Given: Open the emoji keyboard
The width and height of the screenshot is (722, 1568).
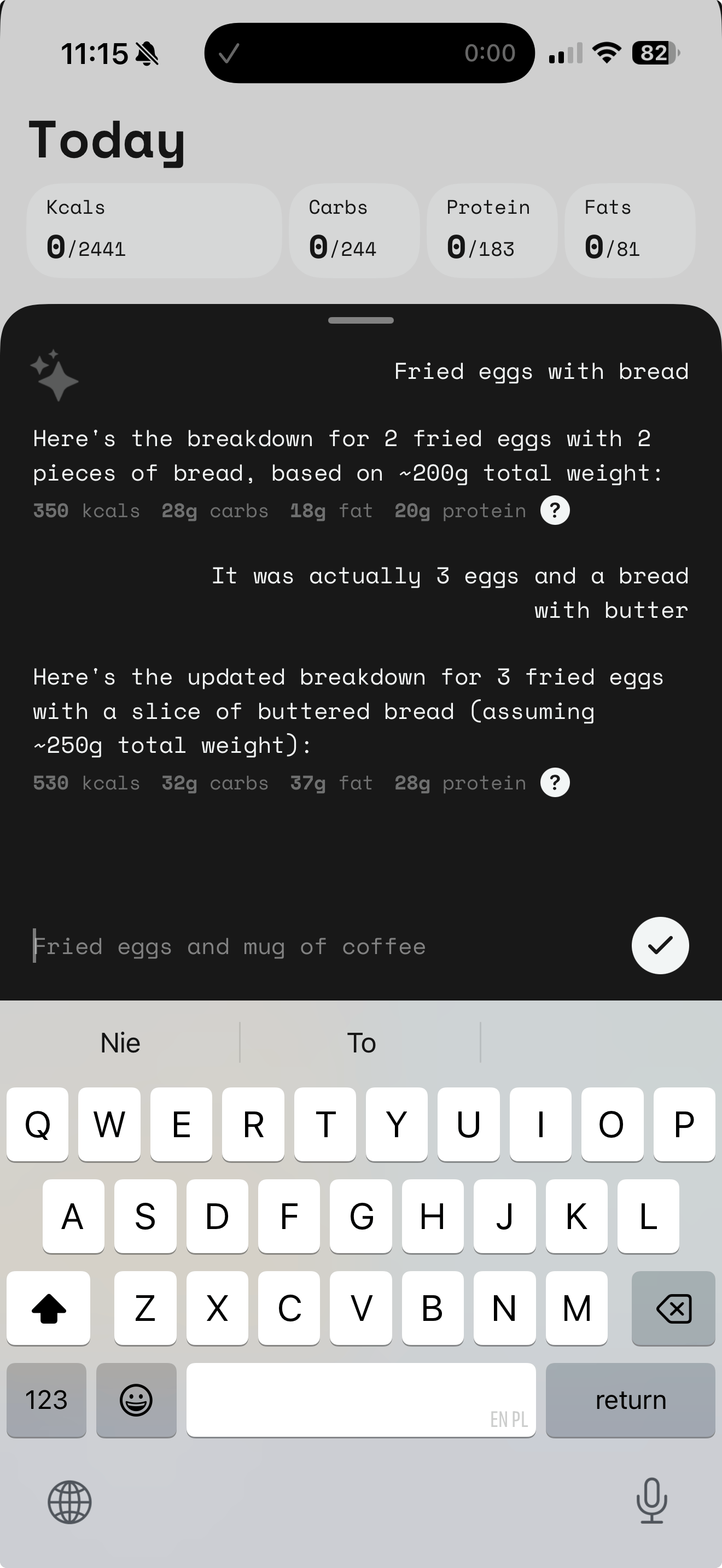Looking at the screenshot, I should coord(136,1400).
